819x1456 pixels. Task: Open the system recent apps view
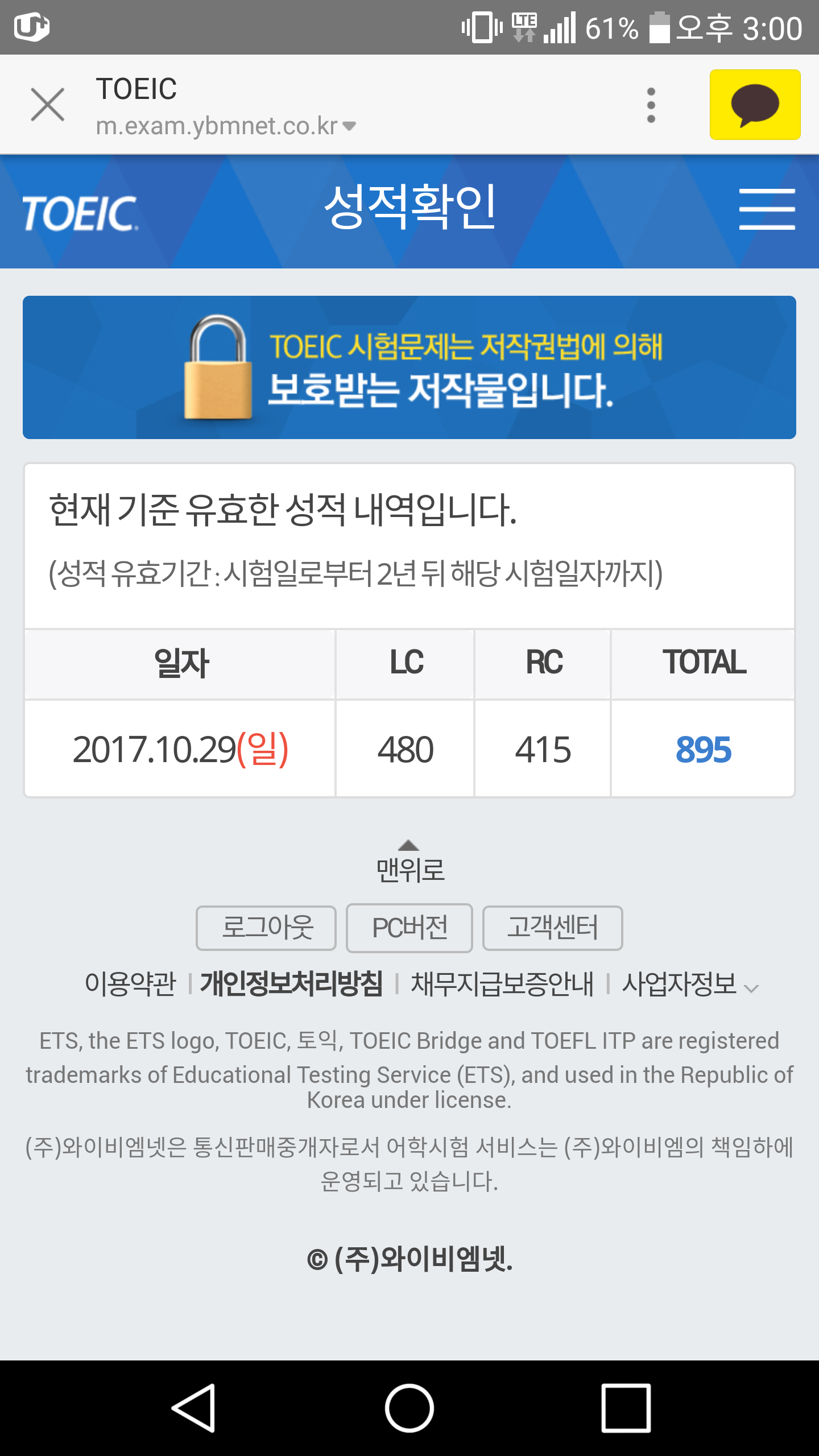point(626,1408)
